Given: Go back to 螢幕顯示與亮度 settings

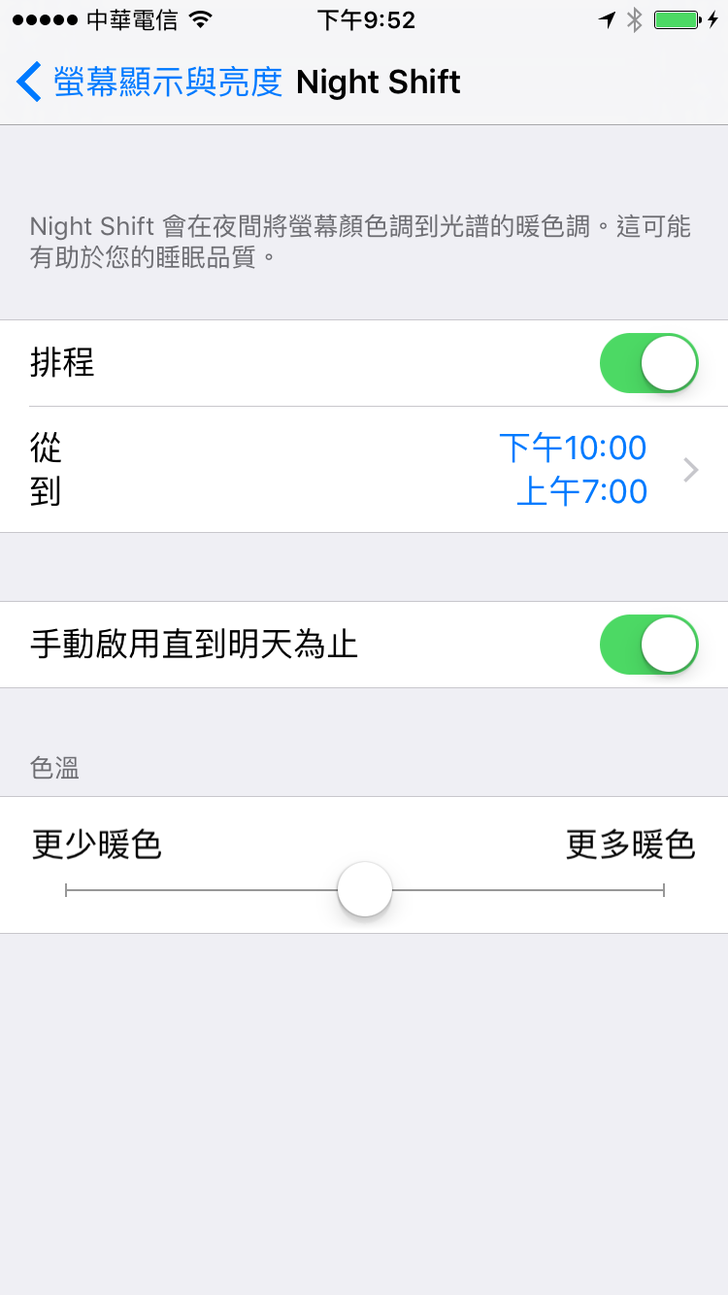Looking at the screenshot, I should [x=150, y=82].
